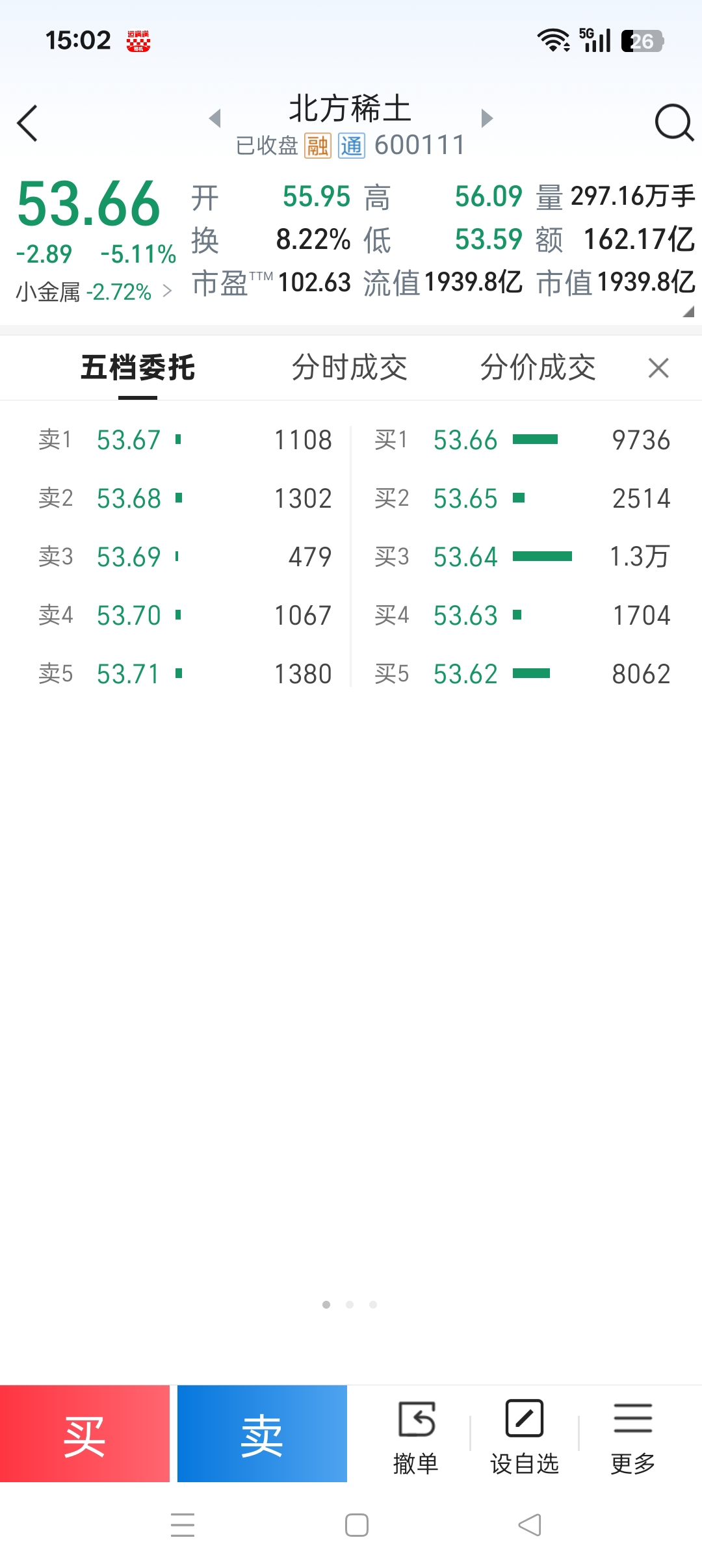Select the 五档委托 tab
The width and height of the screenshot is (702, 1568).
138,368
